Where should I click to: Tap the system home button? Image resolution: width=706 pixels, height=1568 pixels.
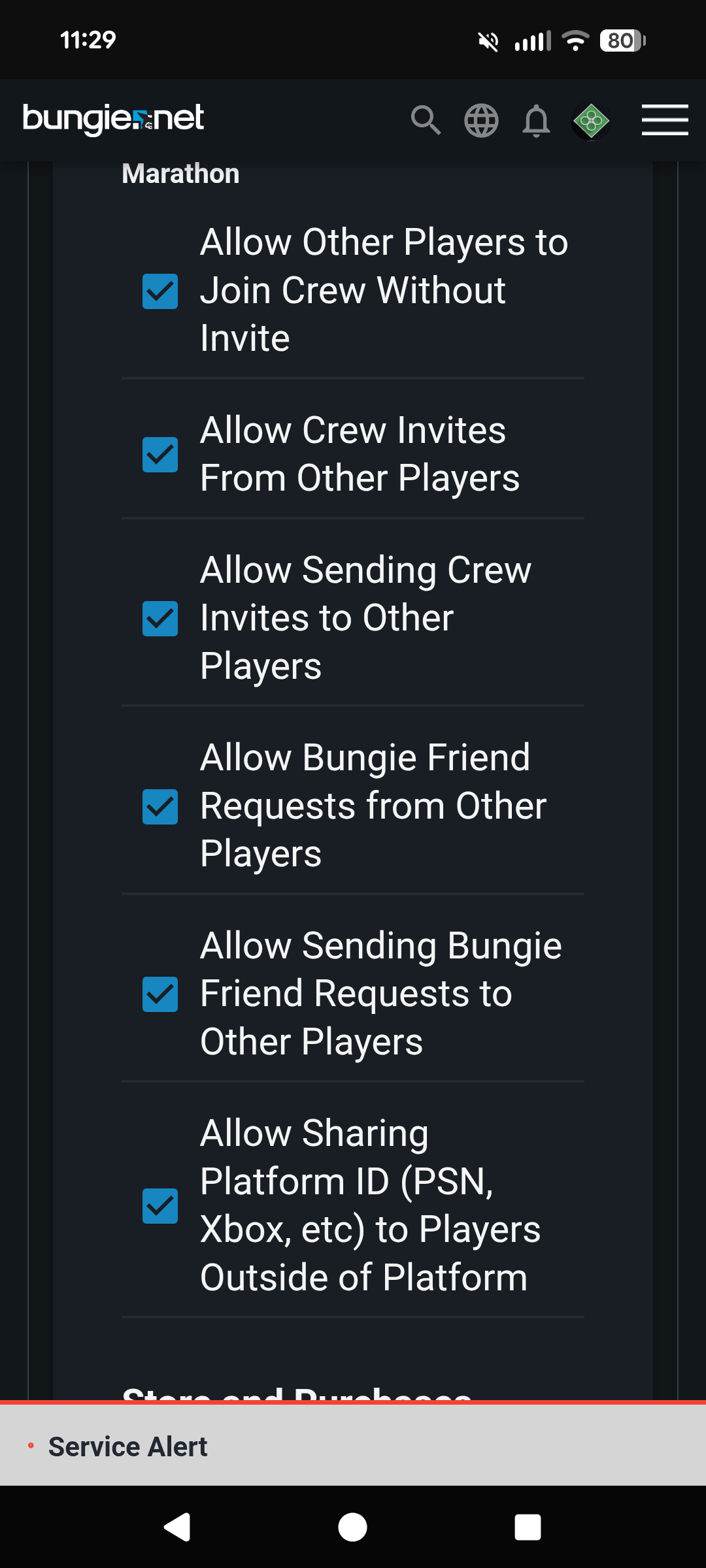click(352, 1527)
